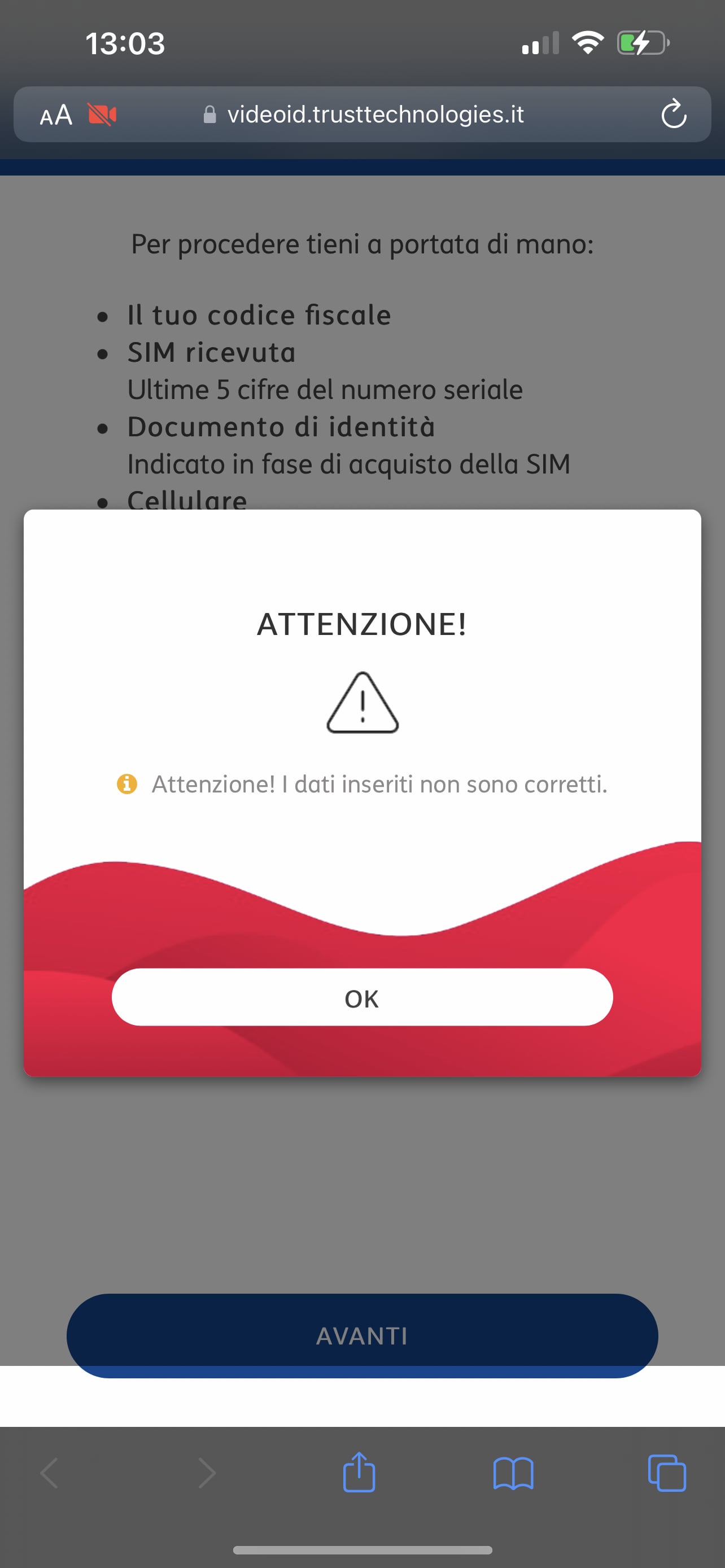Open the Safari share sheet

click(x=359, y=1472)
